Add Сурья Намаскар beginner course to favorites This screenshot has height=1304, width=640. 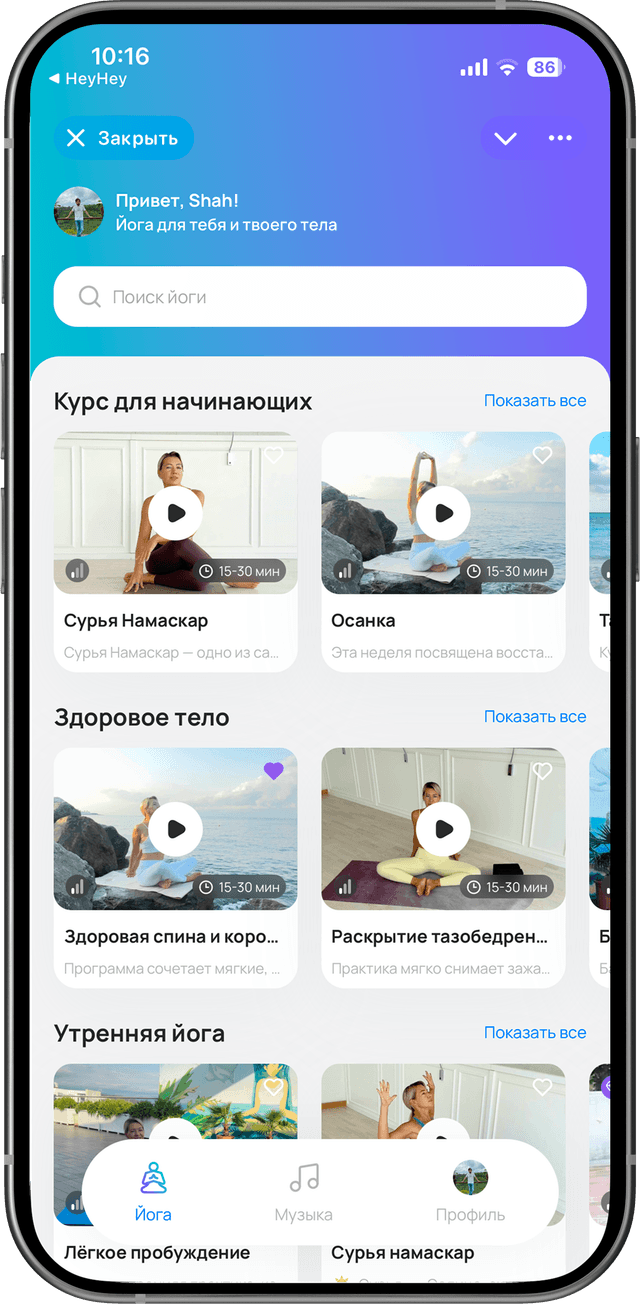tap(274, 455)
